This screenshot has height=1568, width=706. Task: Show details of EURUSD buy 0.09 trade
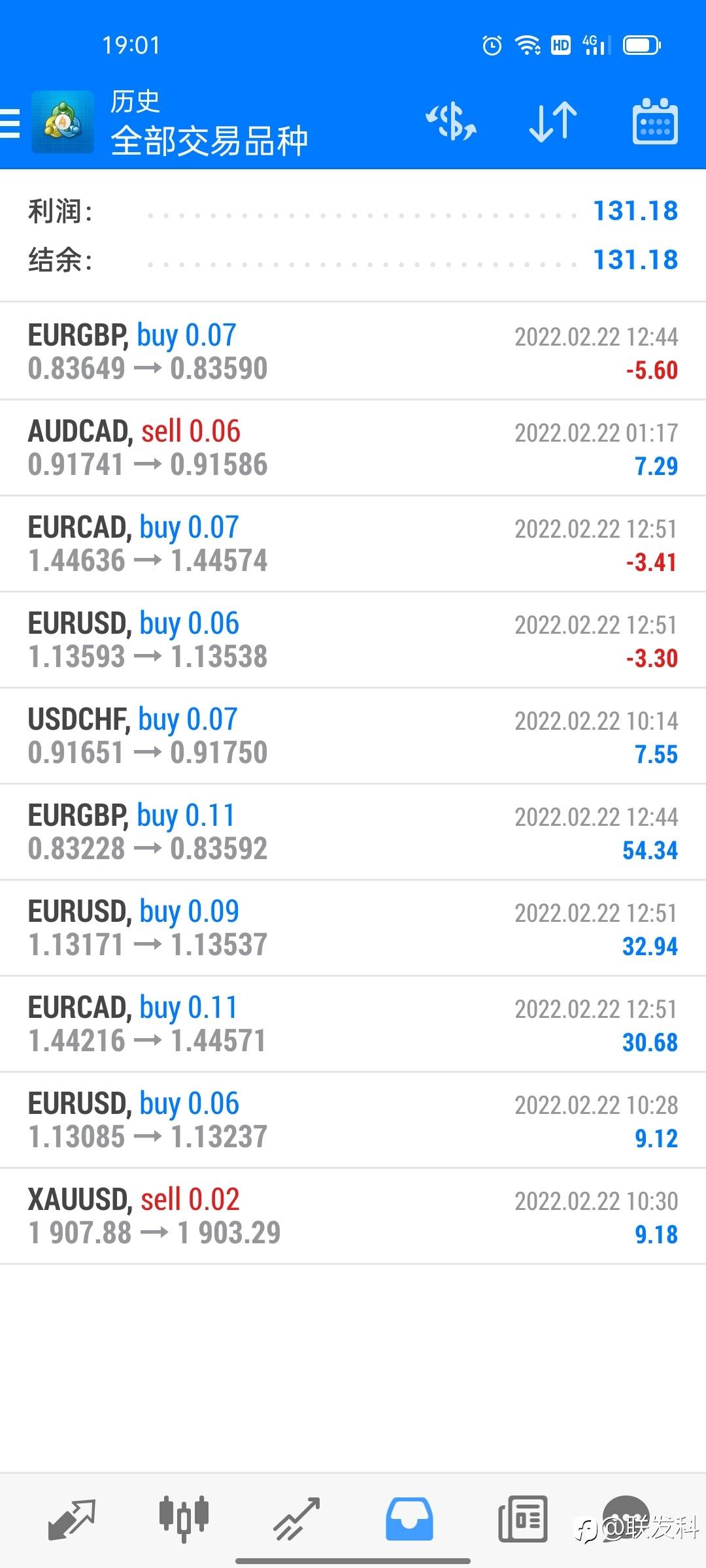(353, 928)
